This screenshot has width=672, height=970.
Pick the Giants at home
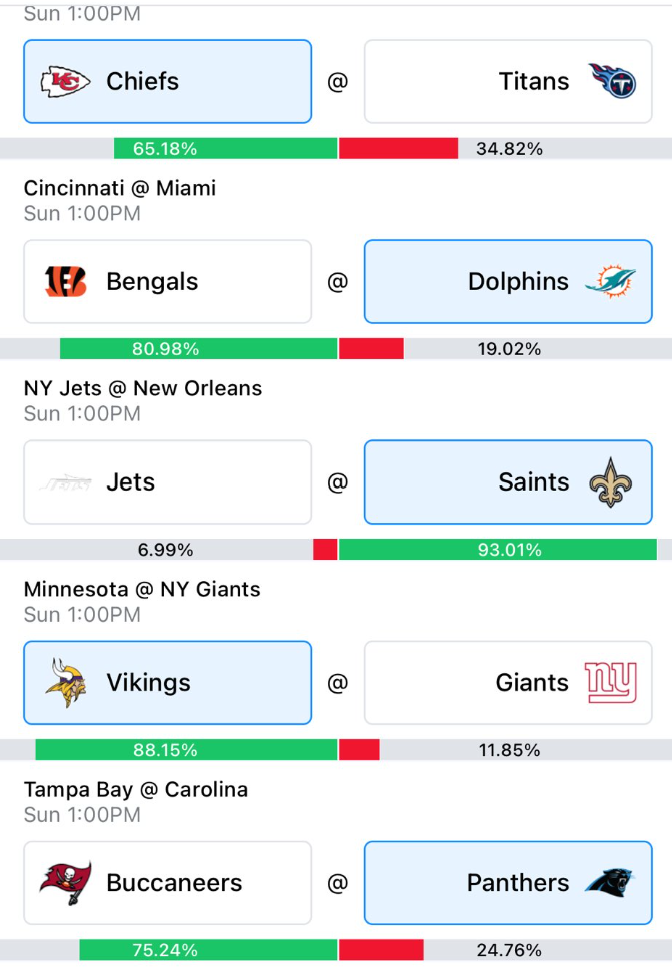click(x=508, y=682)
